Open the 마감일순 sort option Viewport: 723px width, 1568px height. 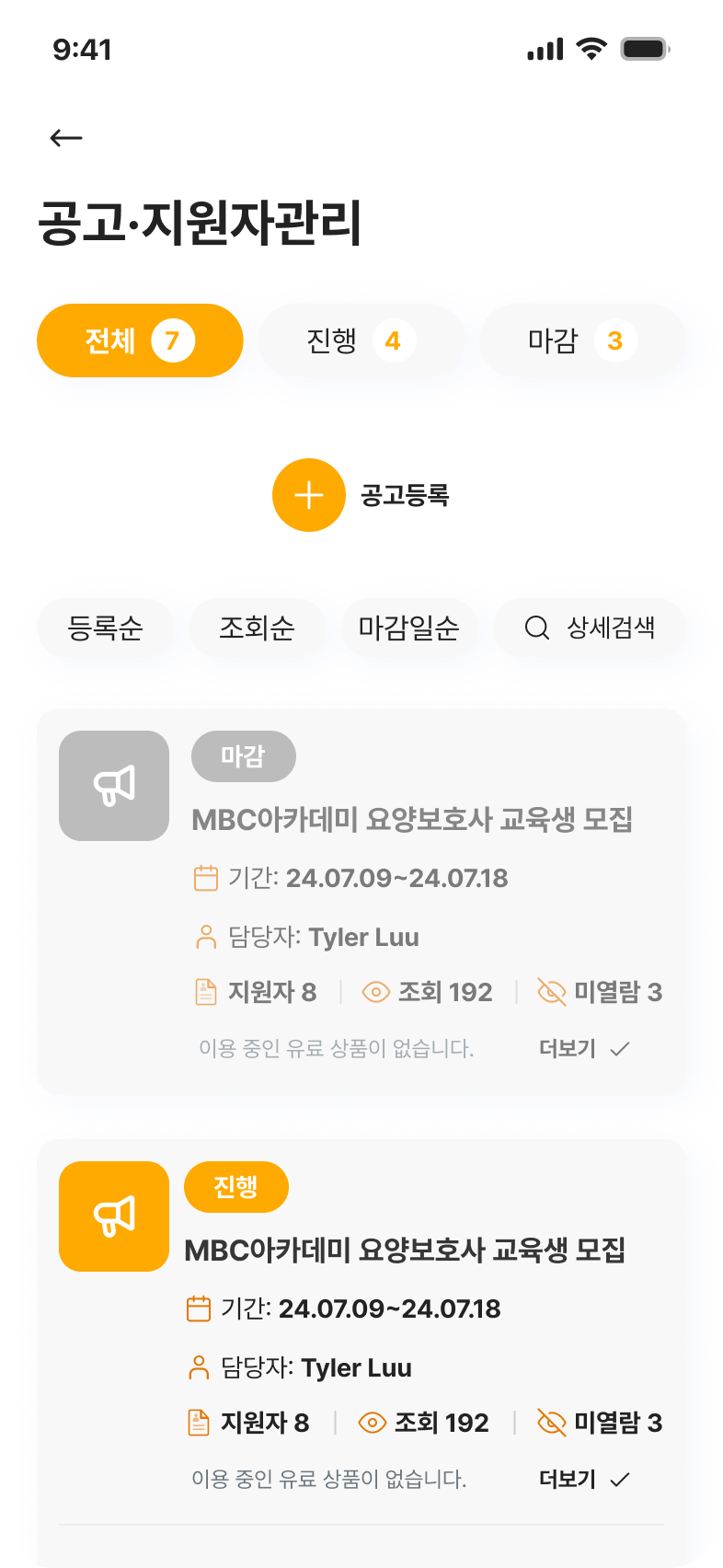(x=409, y=628)
